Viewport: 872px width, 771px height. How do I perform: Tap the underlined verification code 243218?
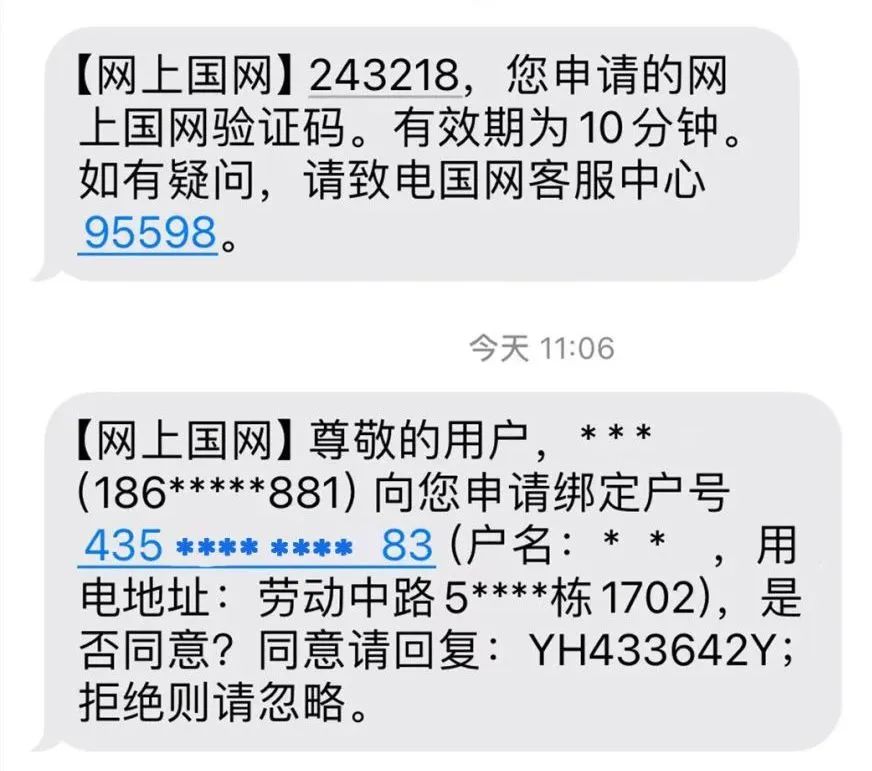(x=387, y=75)
